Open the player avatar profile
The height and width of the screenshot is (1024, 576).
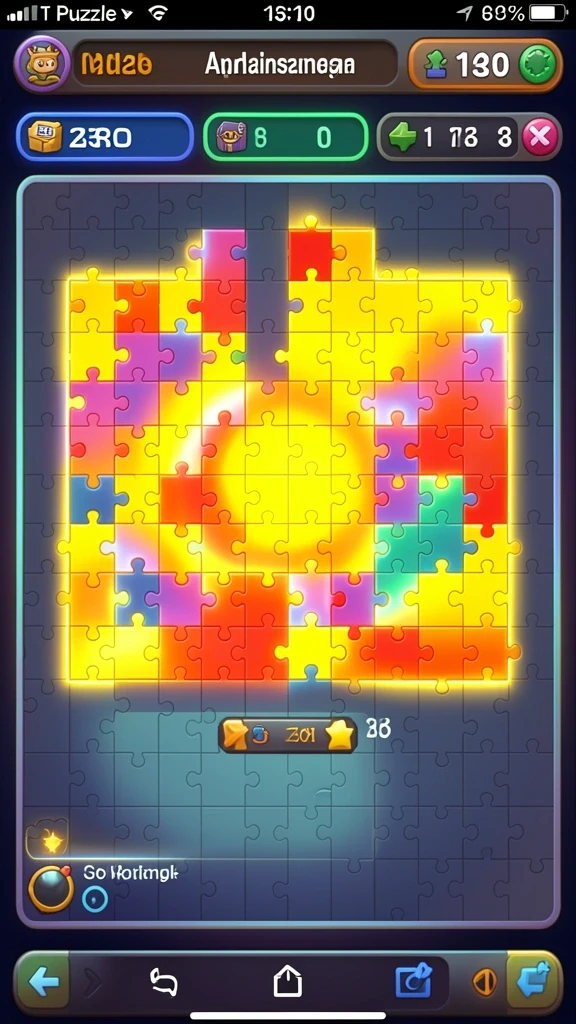pos(41,64)
